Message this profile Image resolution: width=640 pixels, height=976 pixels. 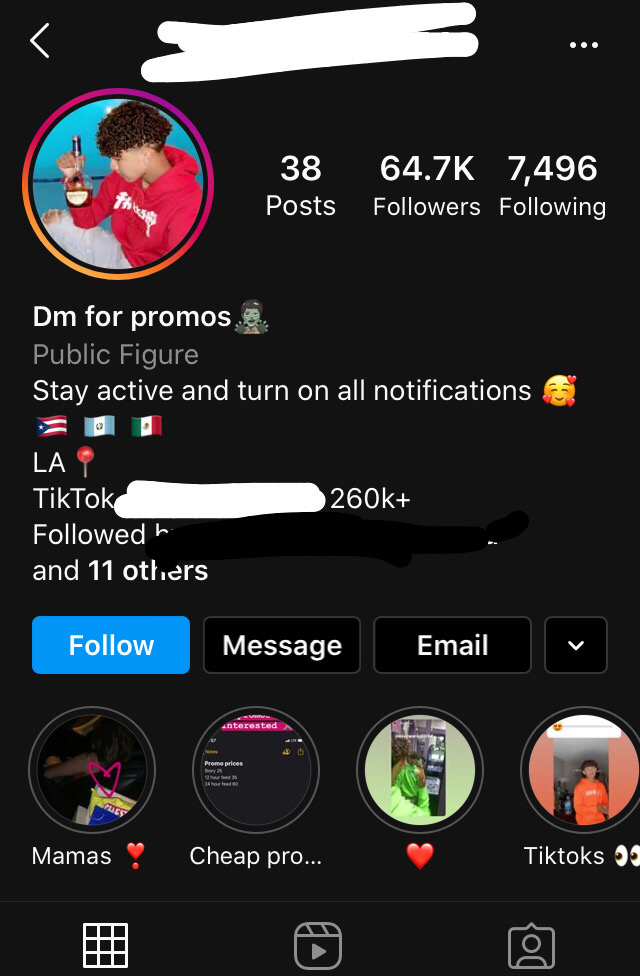(x=282, y=645)
